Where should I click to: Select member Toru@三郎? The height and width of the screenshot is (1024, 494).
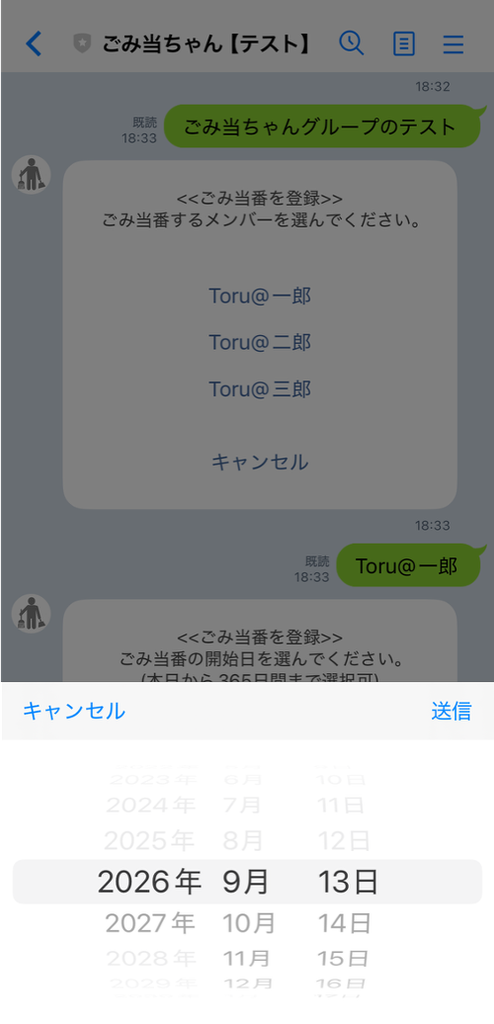[x=260, y=389]
